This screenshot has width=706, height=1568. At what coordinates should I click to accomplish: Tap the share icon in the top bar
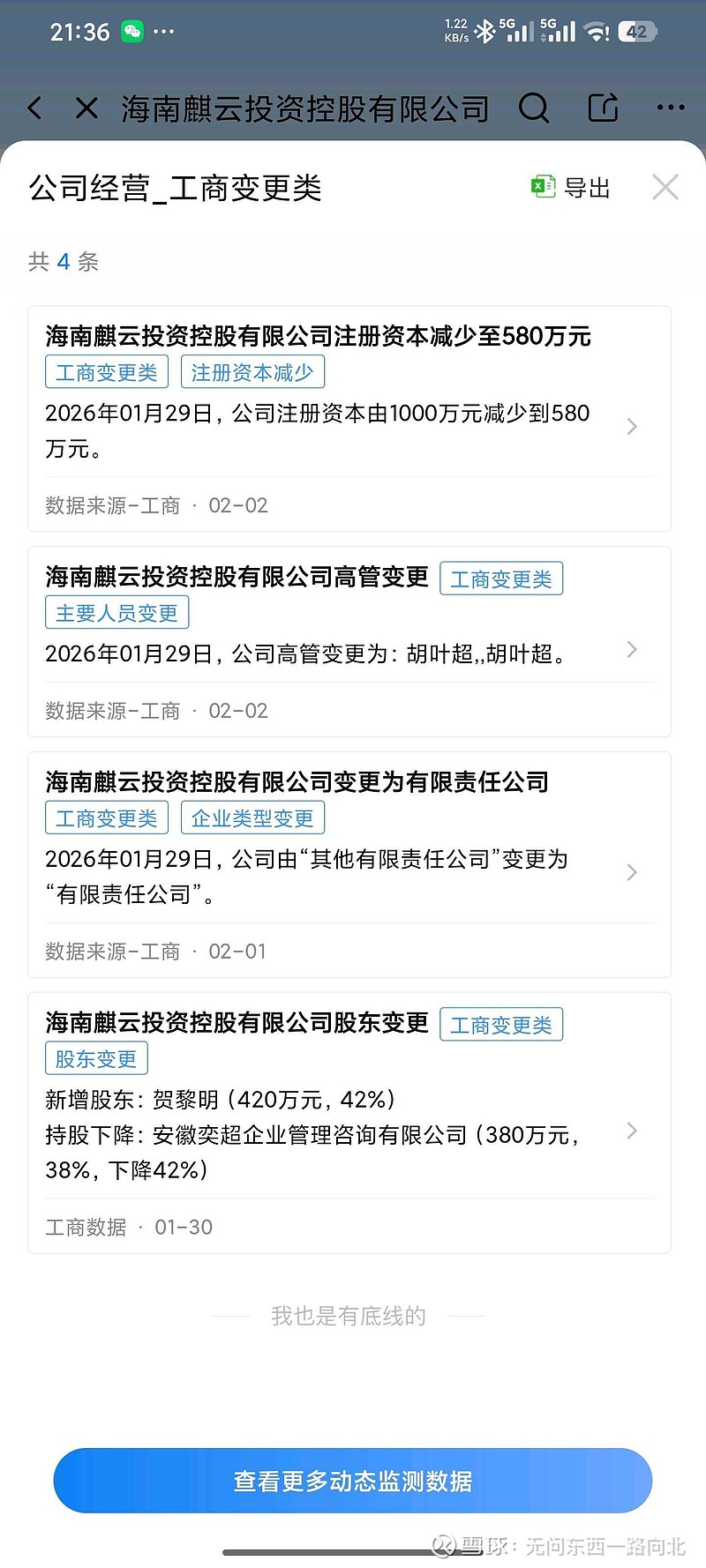tap(602, 108)
